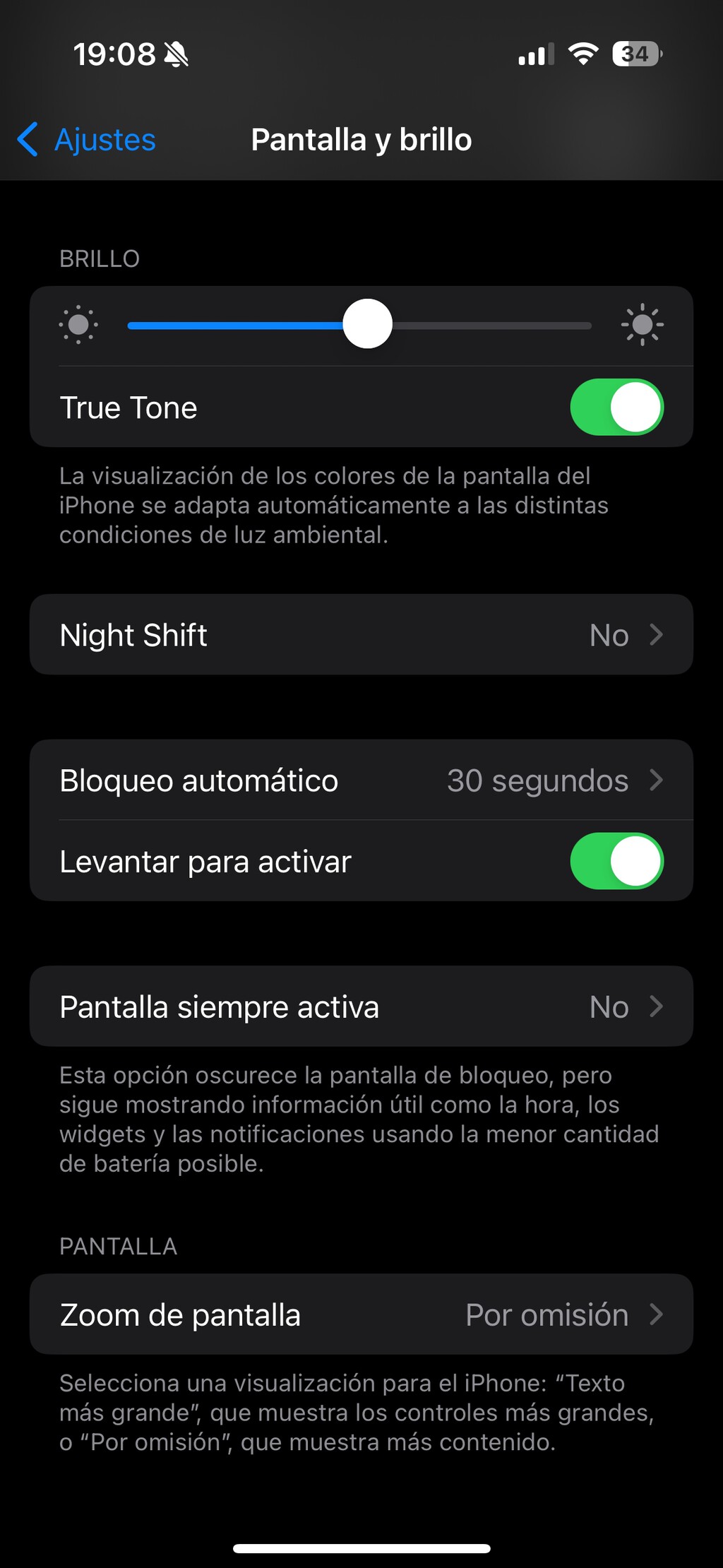Turn off Levantar para activar
This screenshot has width=723, height=1568.
[616, 861]
